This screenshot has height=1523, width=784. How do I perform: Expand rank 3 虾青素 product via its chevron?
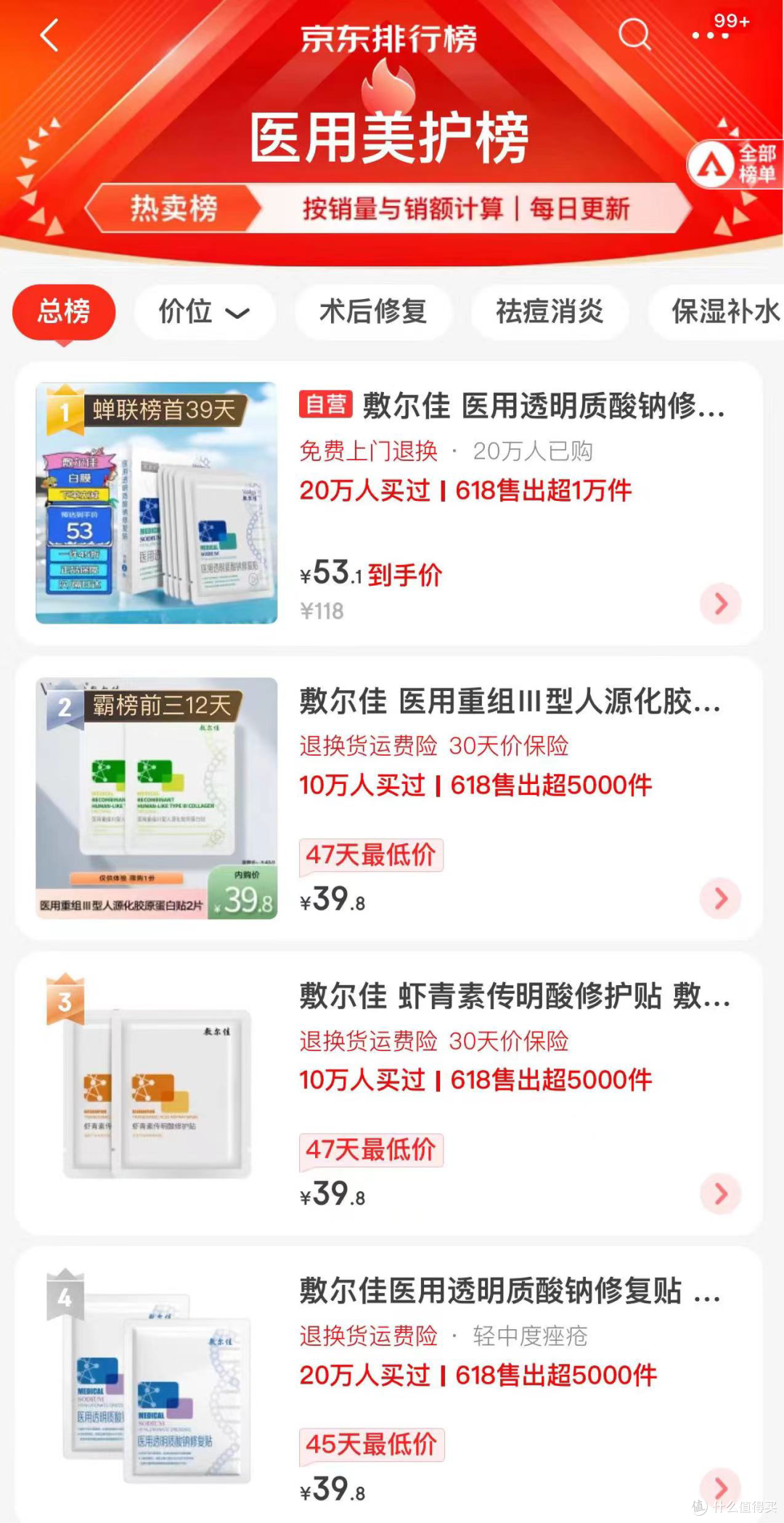[x=721, y=1194]
